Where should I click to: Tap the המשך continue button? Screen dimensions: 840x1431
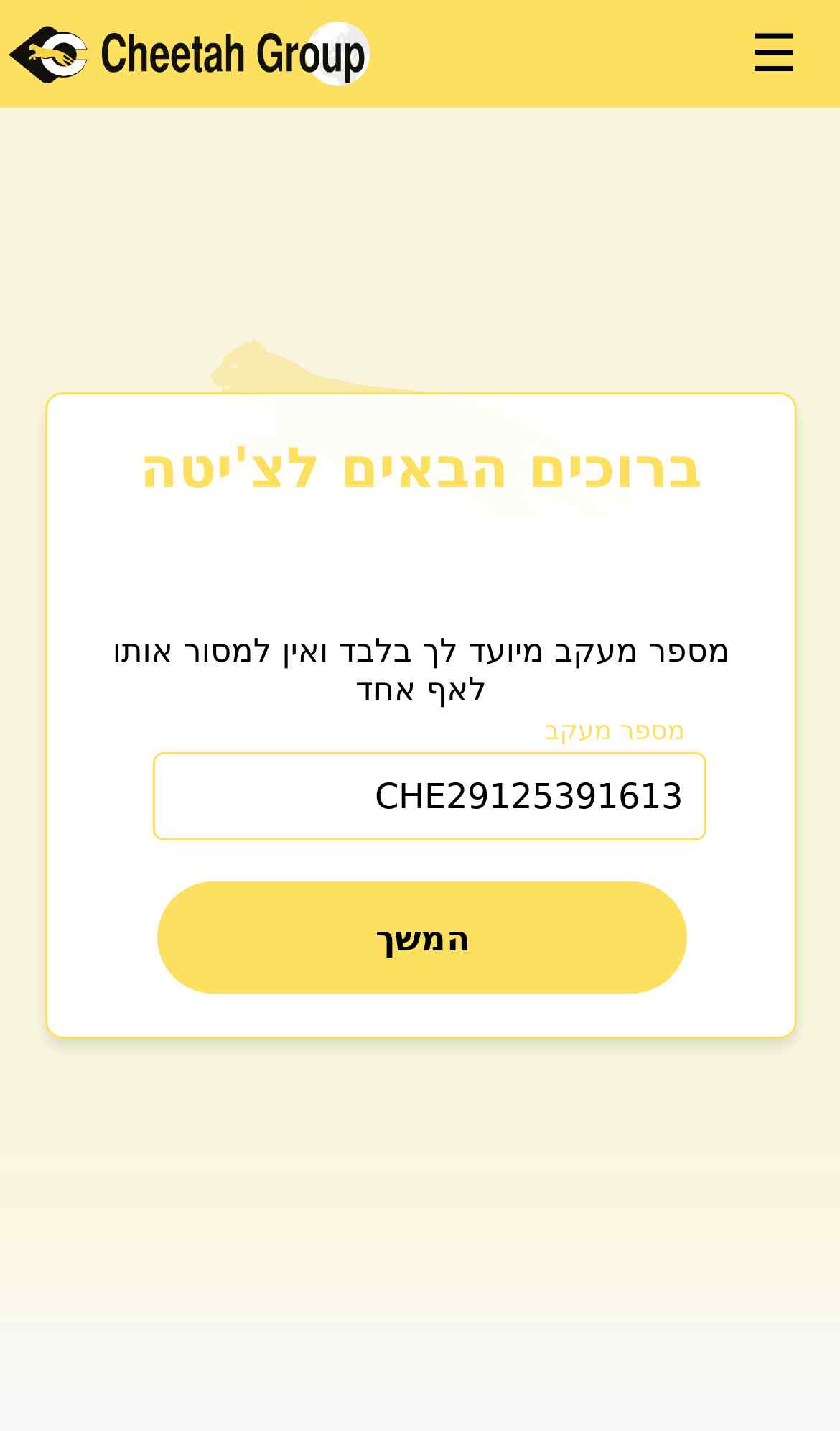pos(422,937)
